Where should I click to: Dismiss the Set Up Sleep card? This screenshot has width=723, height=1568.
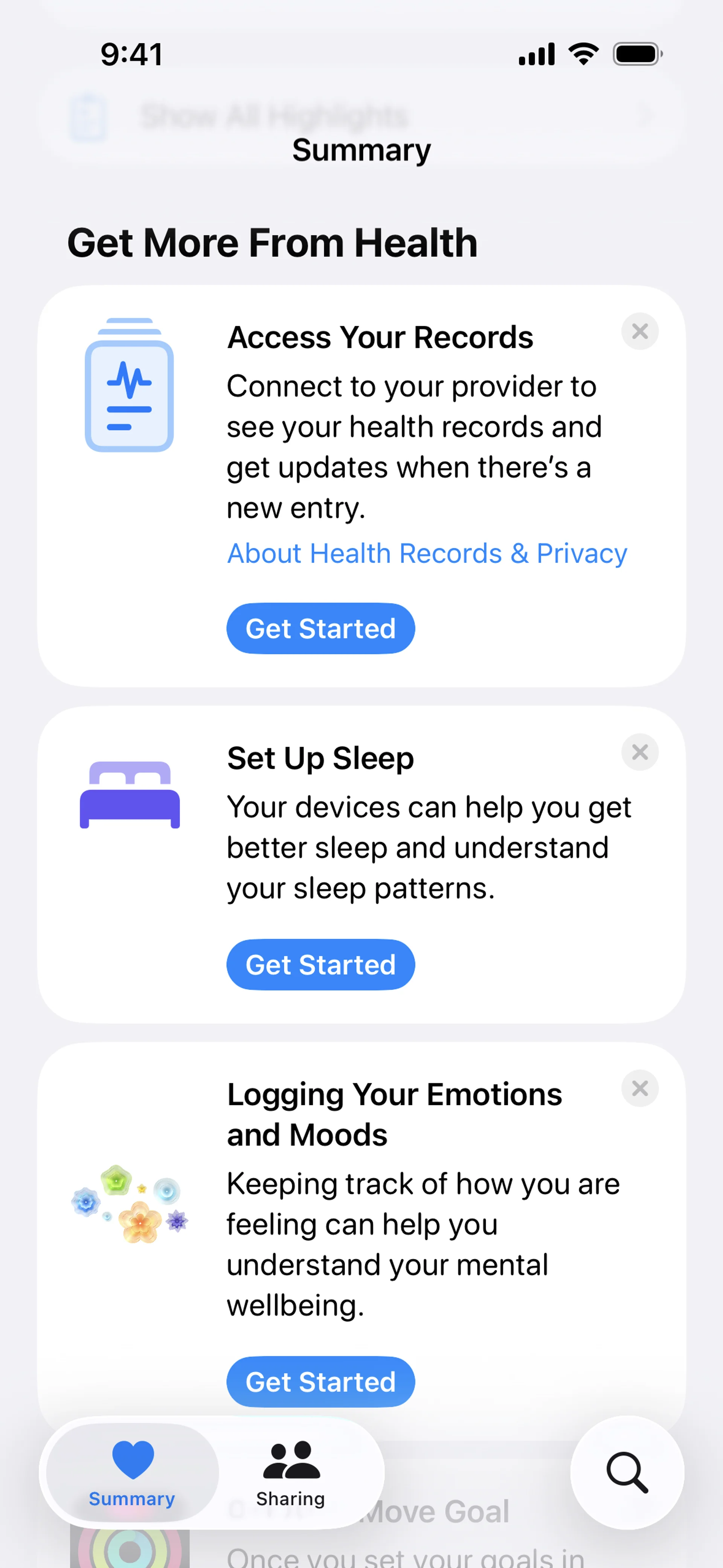point(640,752)
